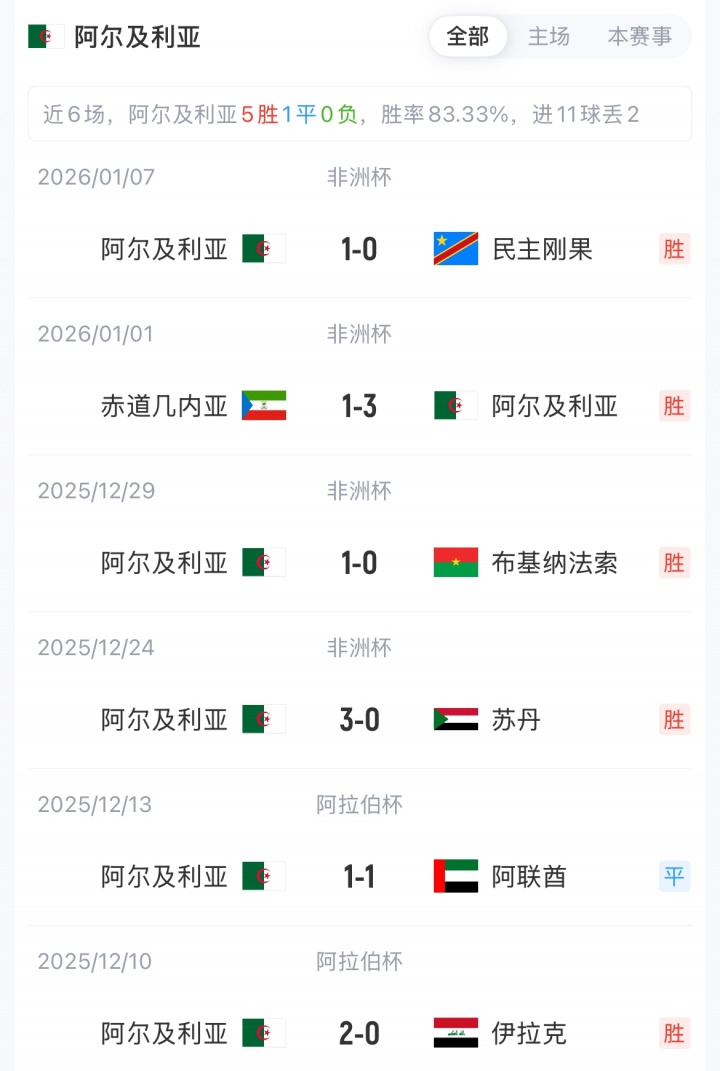The width and height of the screenshot is (720, 1071).
Task: Open the 赤道几内亚 1-3 match
Action: (360, 405)
